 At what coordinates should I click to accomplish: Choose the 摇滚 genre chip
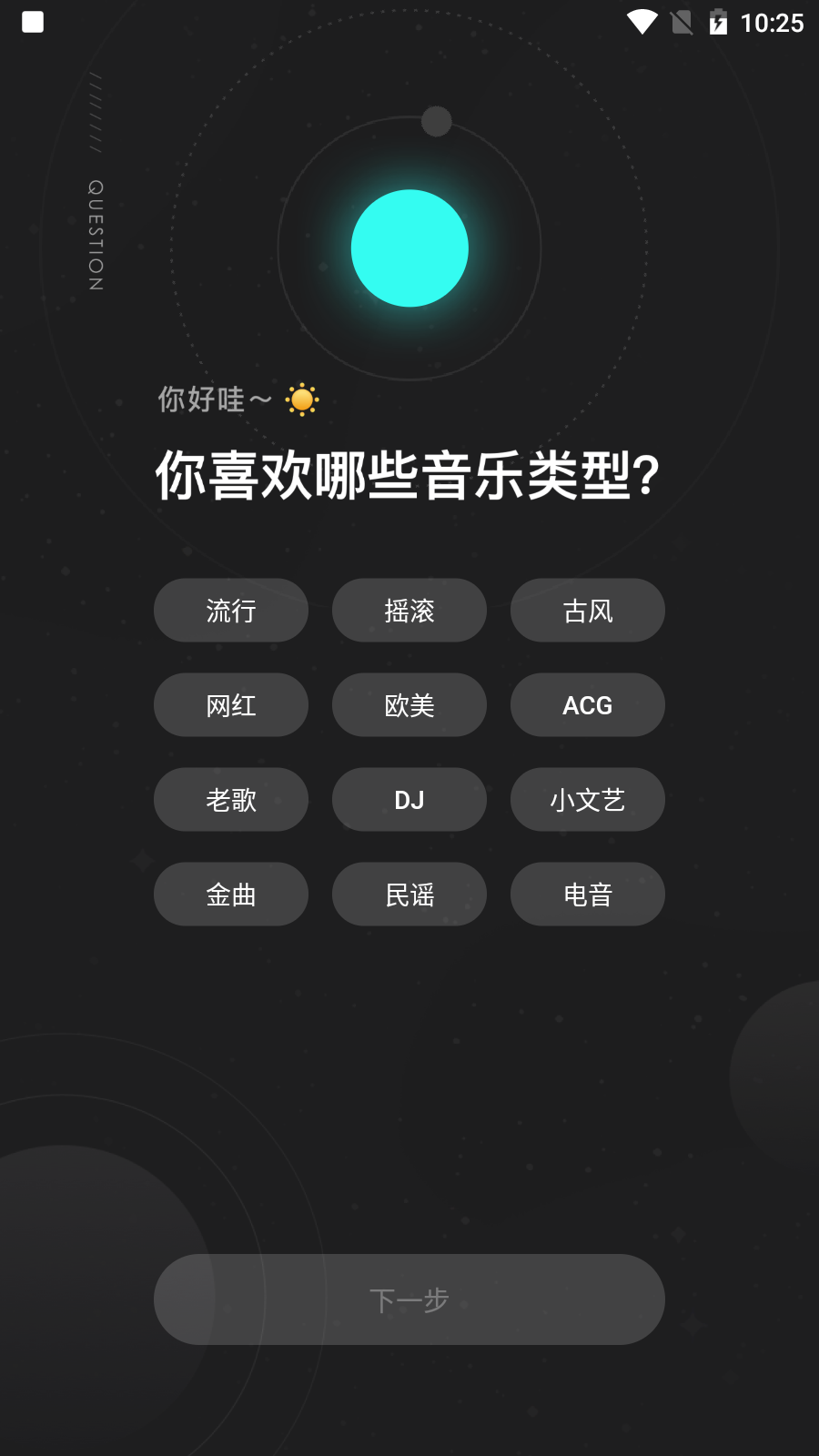click(409, 611)
